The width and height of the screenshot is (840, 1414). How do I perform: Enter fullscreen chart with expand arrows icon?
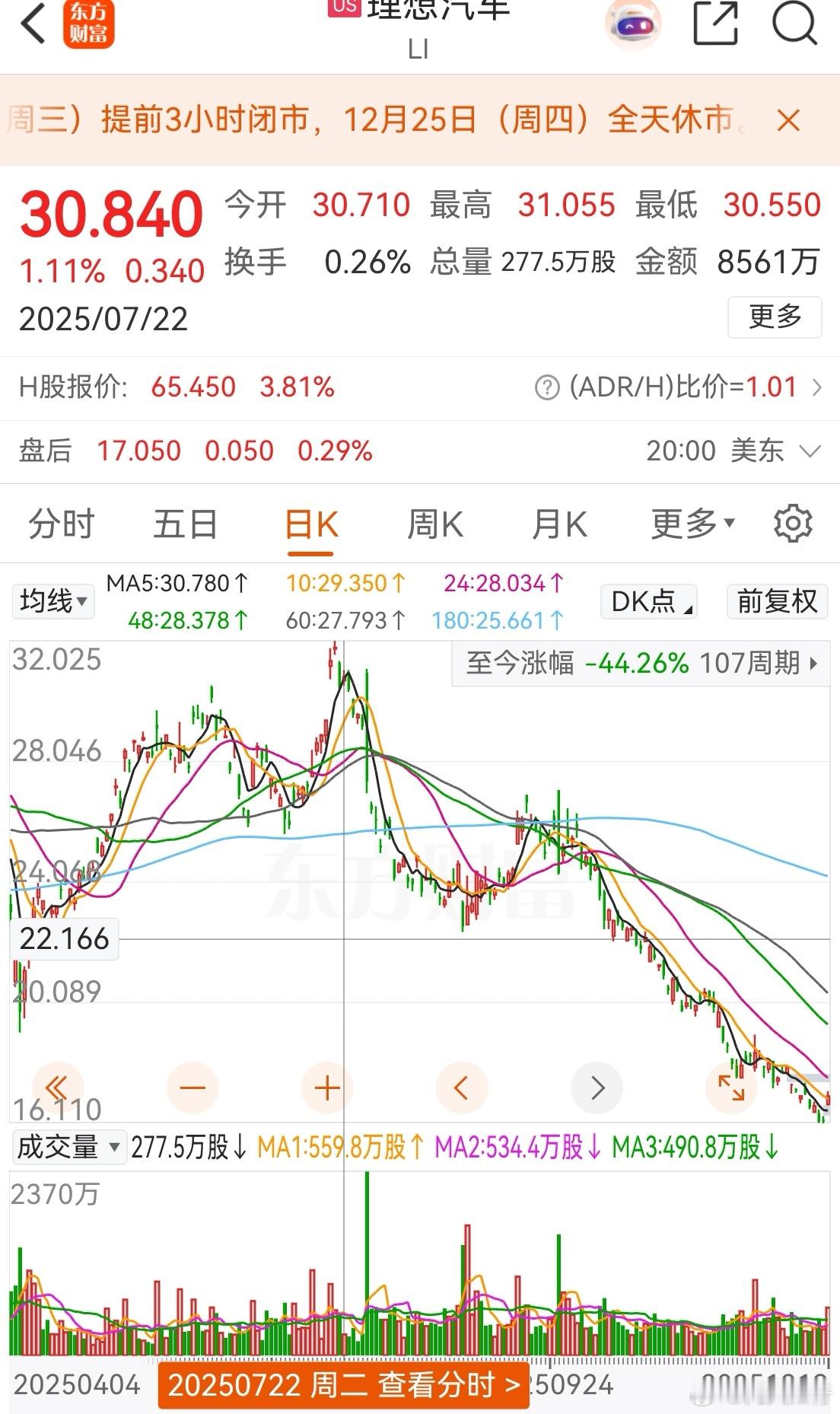[x=733, y=1087]
